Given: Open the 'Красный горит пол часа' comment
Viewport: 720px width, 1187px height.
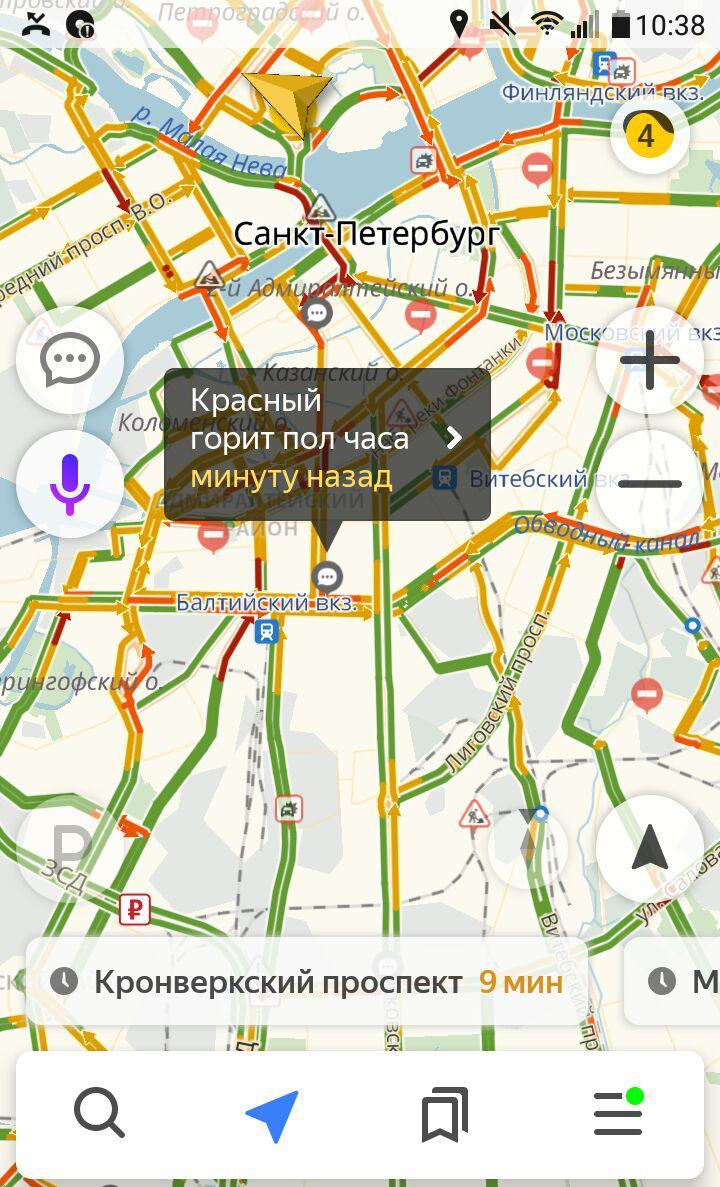Looking at the screenshot, I should (327, 440).
